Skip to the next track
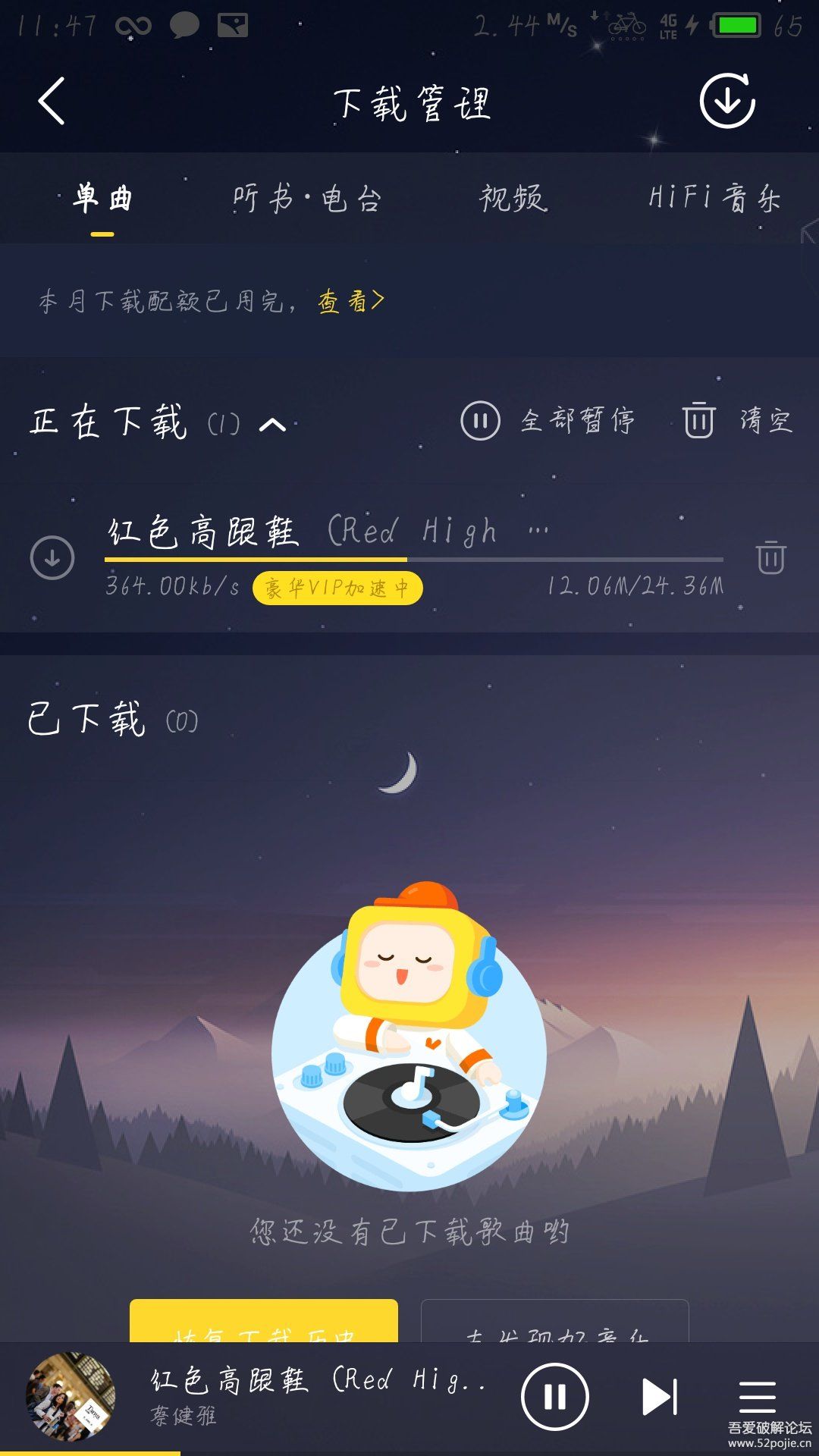Viewport: 819px width, 1456px height. pyautogui.click(x=658, y=1396)
